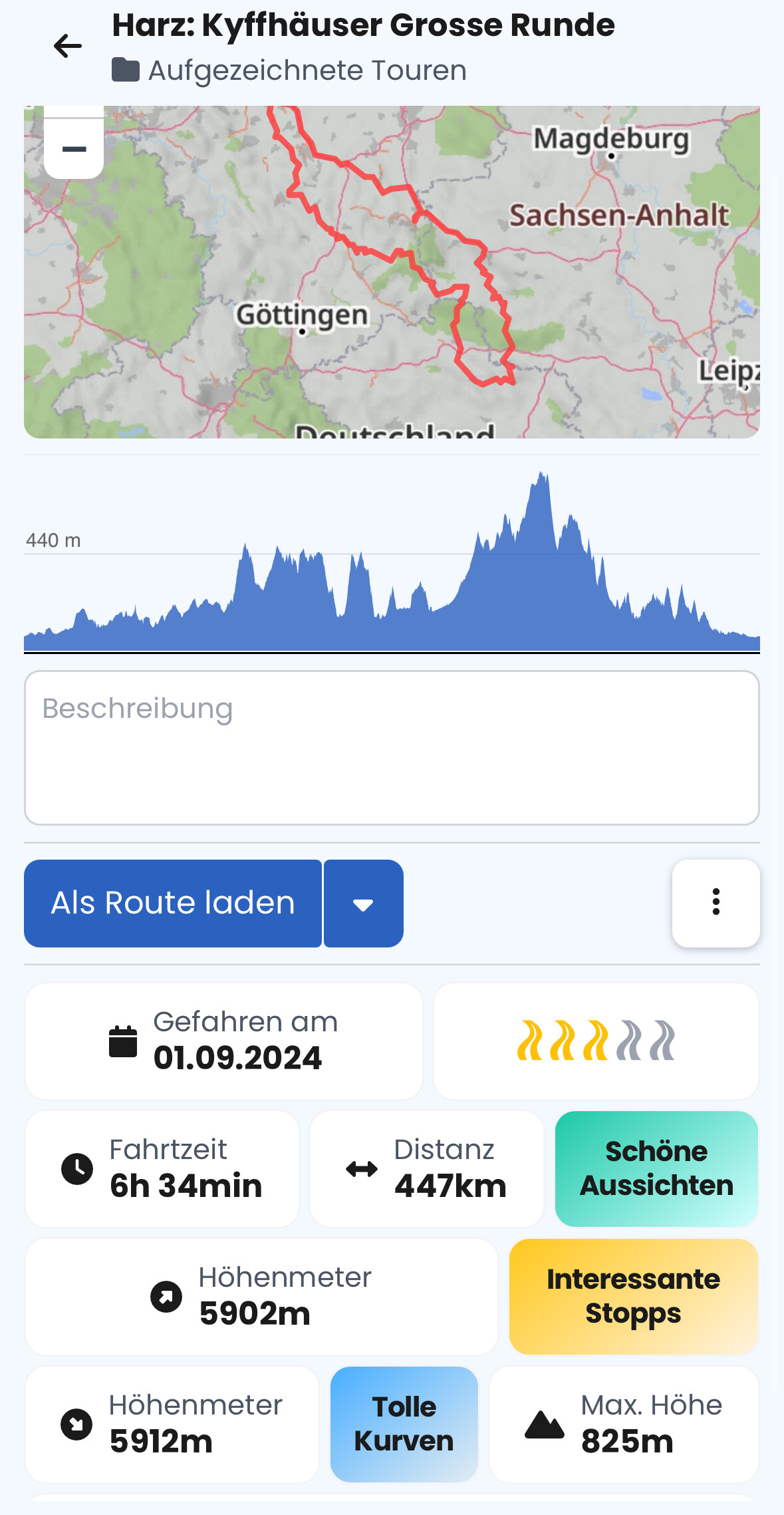The height and width of the screenshot is (1515, 784).
Task: Tap the Beschreibung description field
Action: 392,748
